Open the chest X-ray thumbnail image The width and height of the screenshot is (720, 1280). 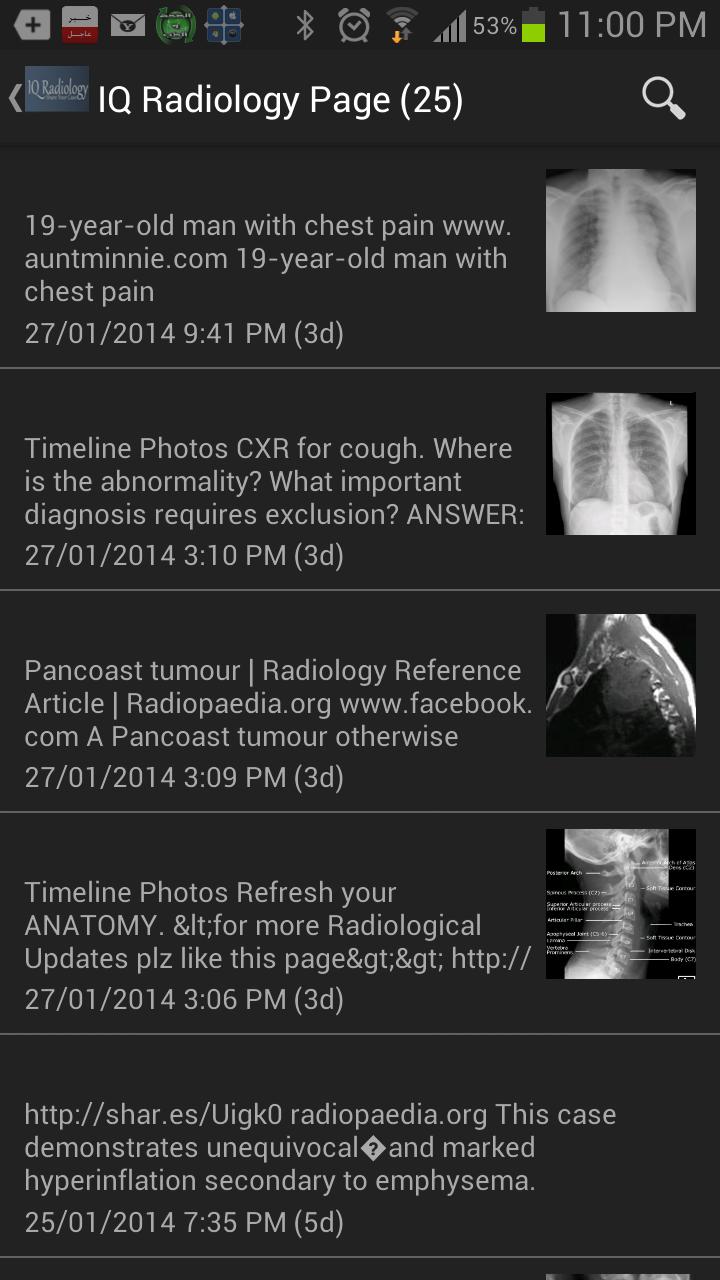(x=620, y=239)
